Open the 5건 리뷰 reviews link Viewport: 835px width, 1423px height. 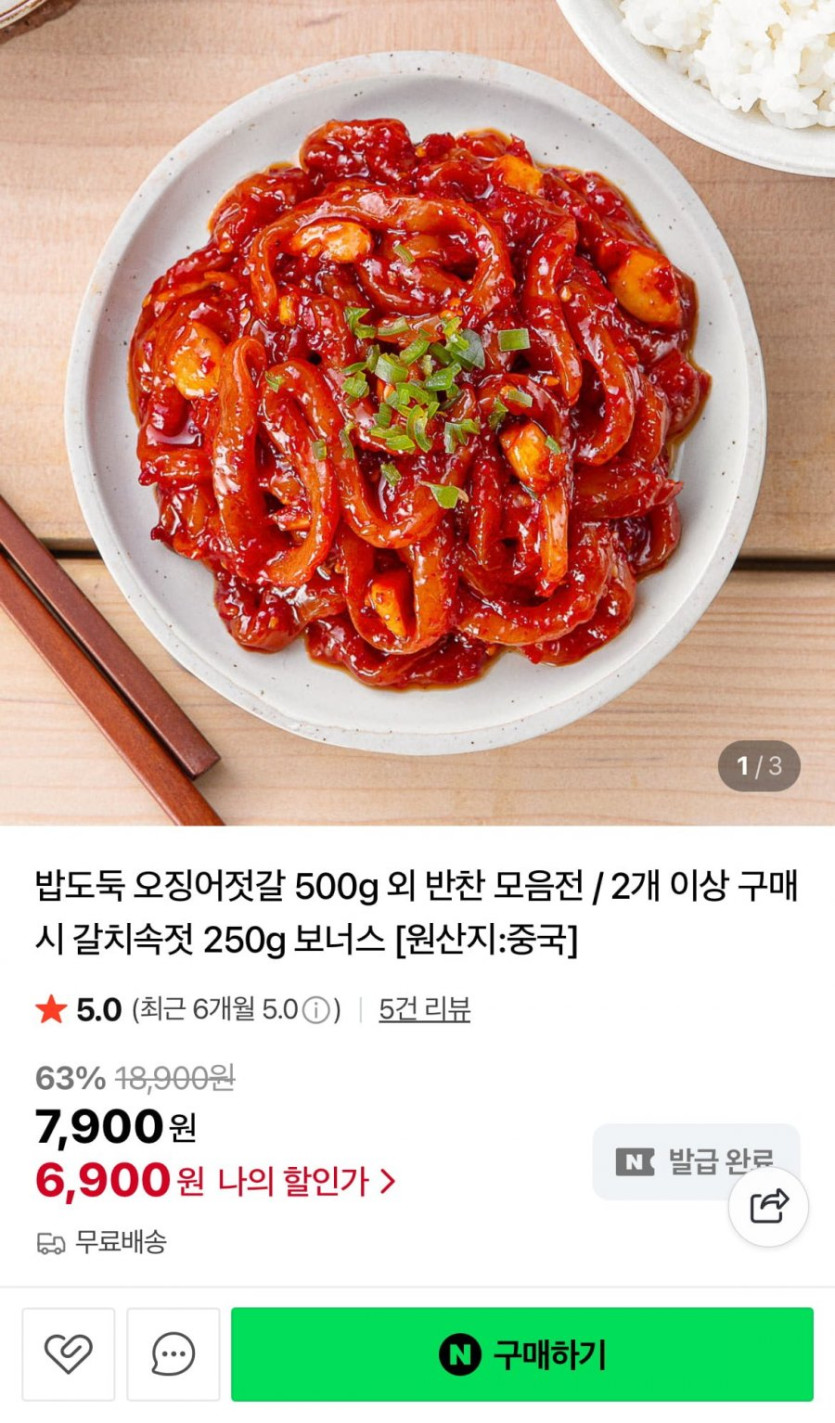pyautogui.click(x=424, y=1010)
